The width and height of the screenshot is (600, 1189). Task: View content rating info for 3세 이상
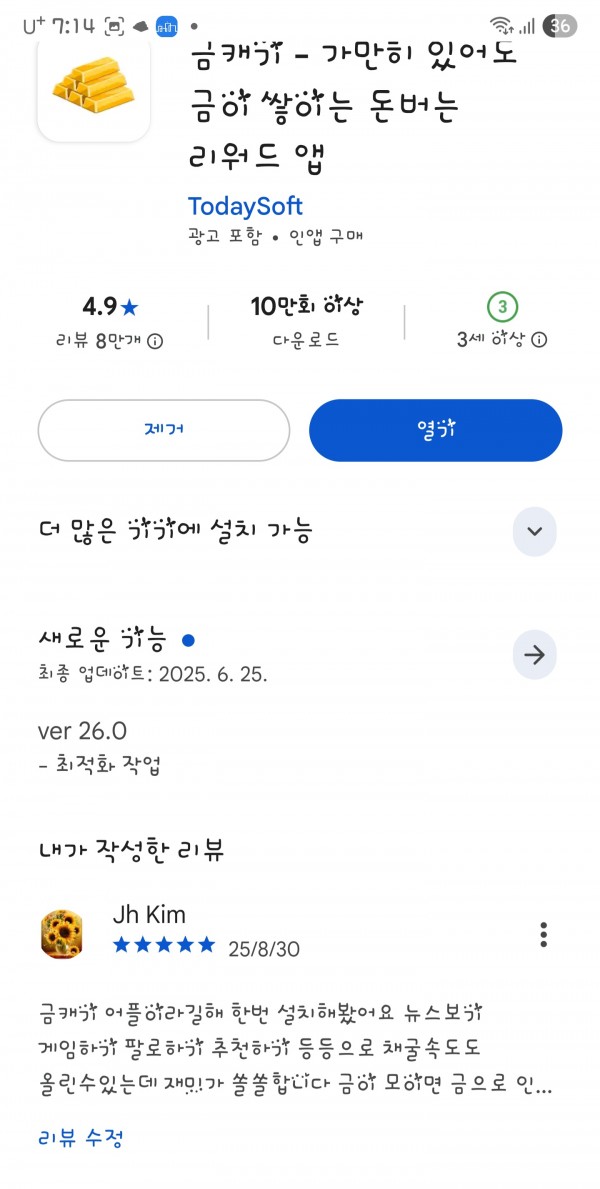click(539, 340)
